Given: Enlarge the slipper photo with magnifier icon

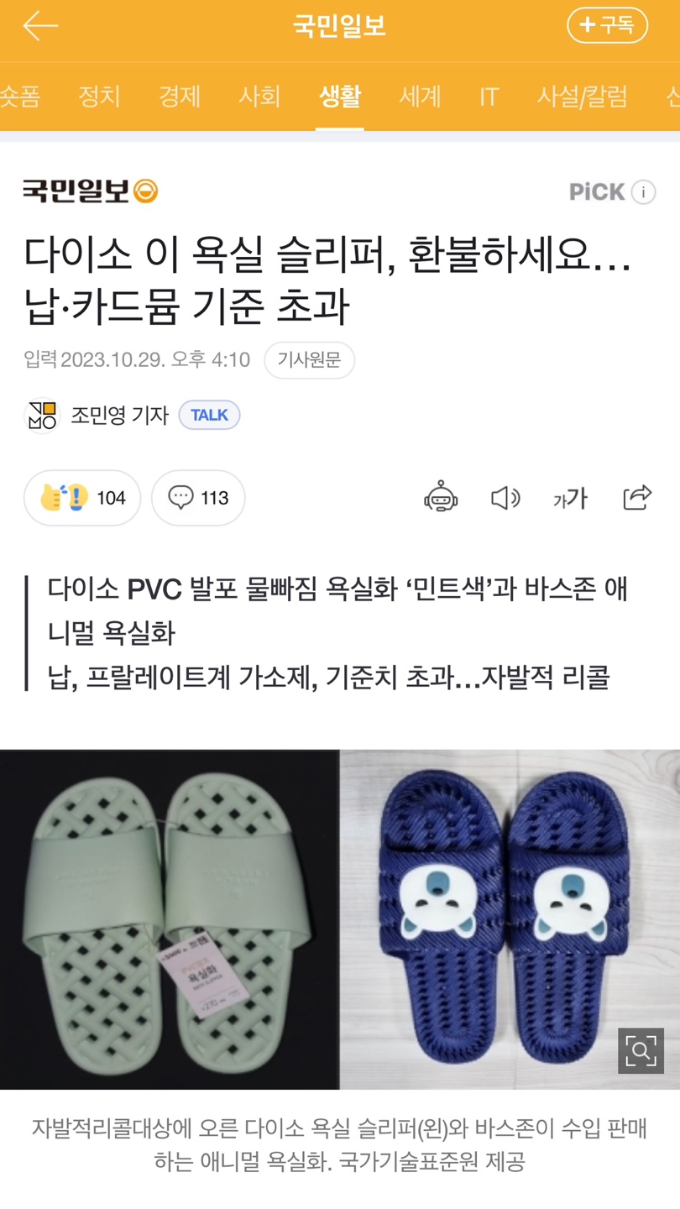Looking at the screenshot, I should 640,1050.
